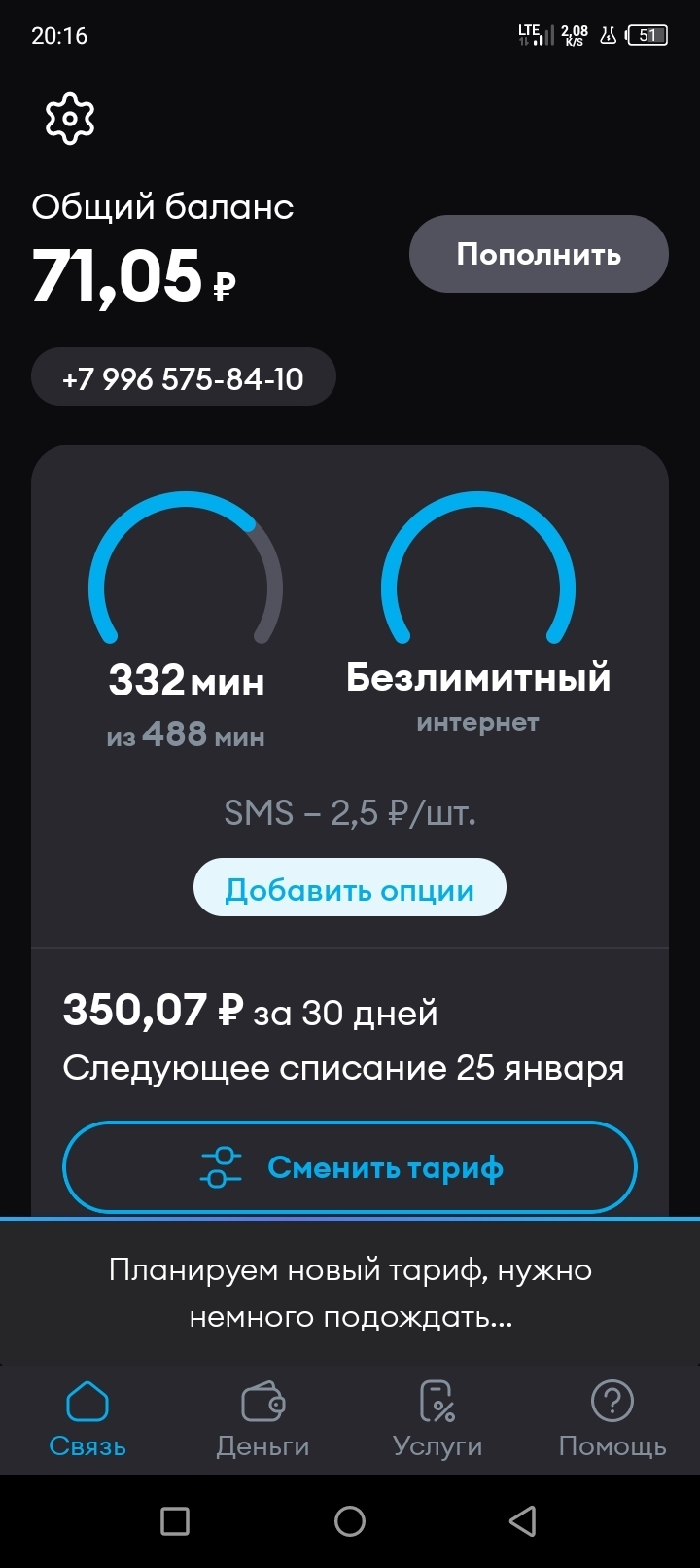Tap the Пополнить top-up button

[x=539, y=254]
